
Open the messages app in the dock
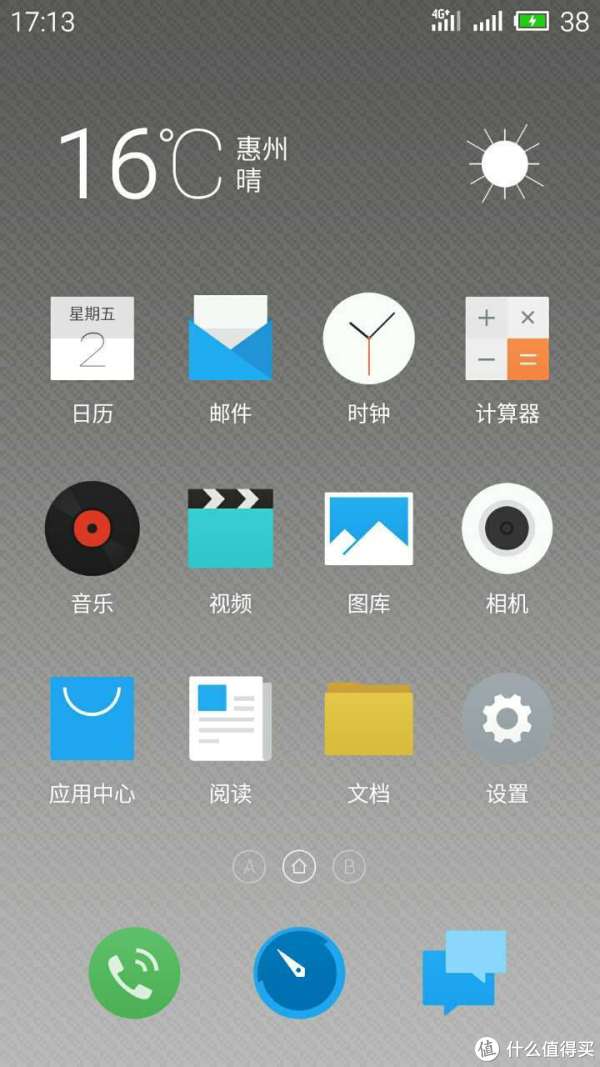pos(463,968)
